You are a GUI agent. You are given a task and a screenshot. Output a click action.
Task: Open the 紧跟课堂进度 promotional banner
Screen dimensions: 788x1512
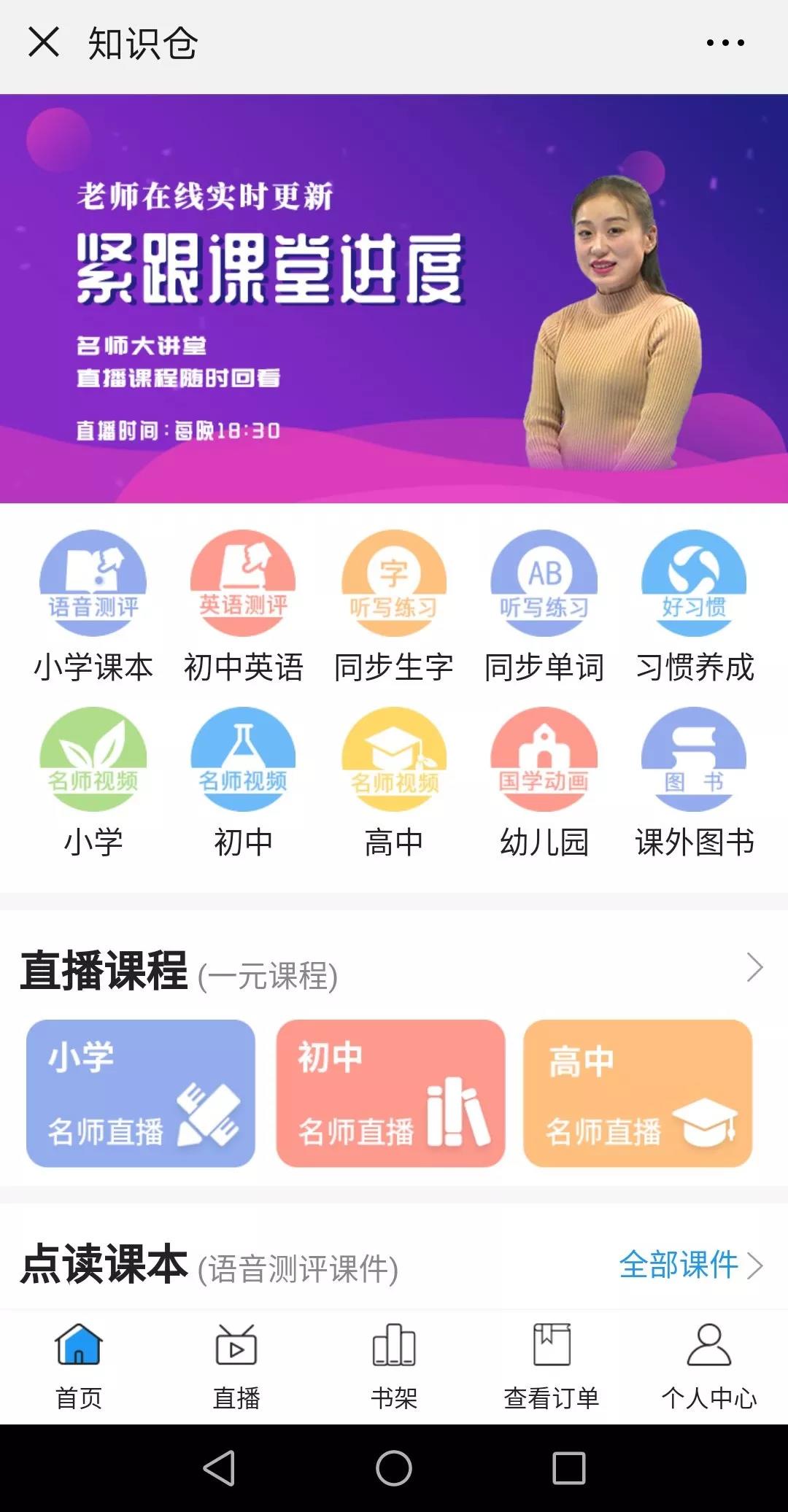pyautogui.click(x=394, y=298)
